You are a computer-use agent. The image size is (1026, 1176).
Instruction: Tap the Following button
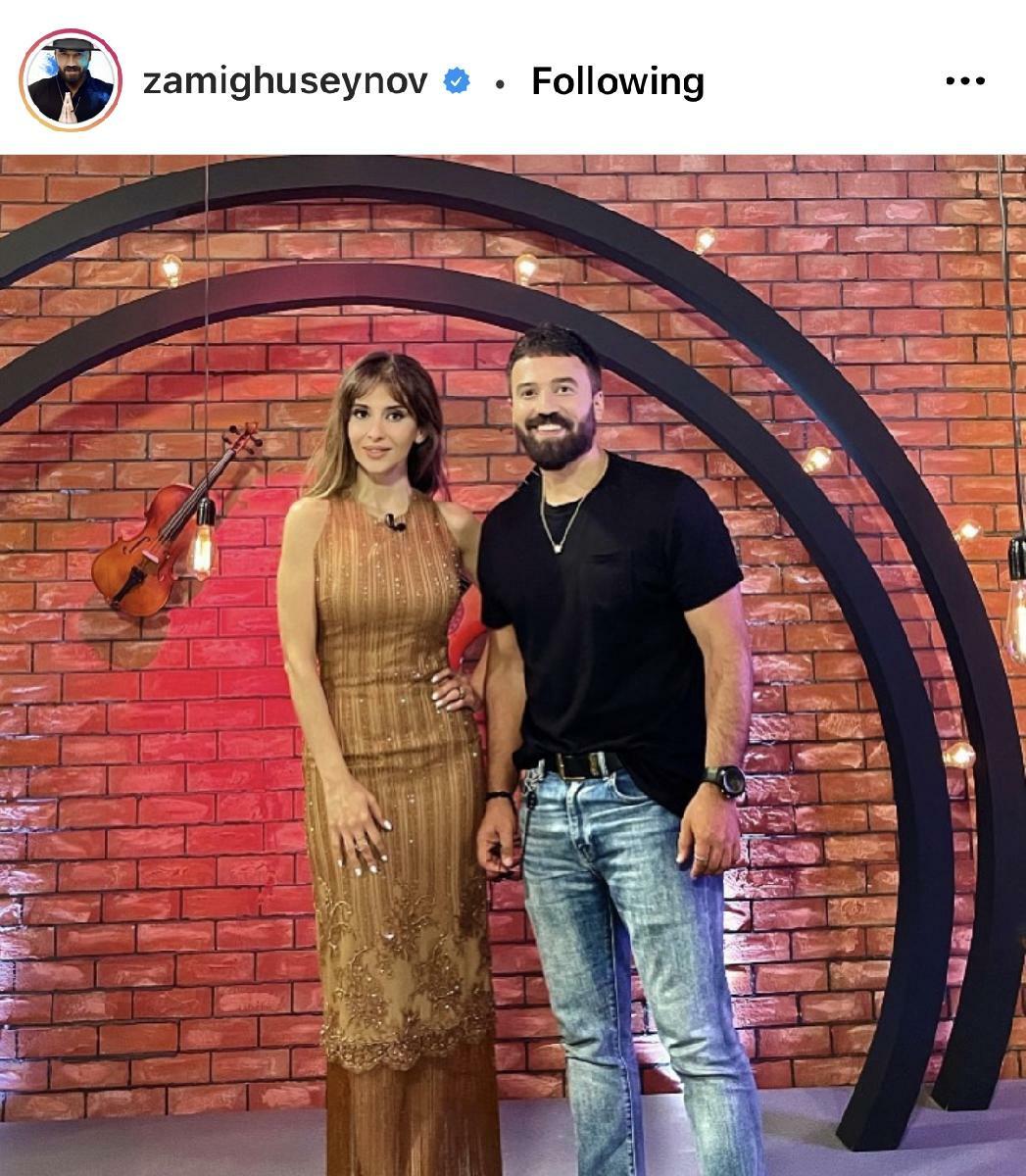(x=617, y=81)
